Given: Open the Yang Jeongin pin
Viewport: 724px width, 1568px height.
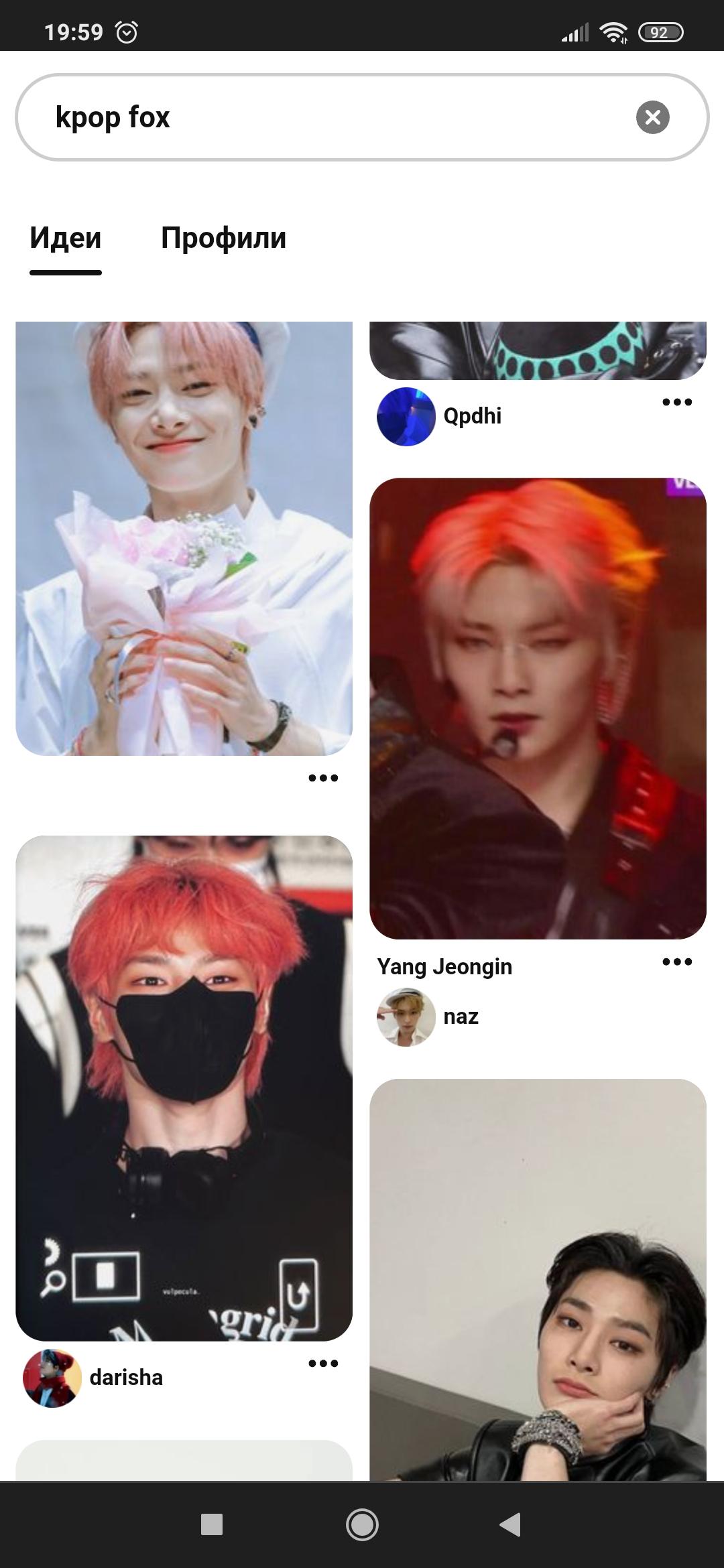Looking at the screenshot, I should [x=538, y=707].
